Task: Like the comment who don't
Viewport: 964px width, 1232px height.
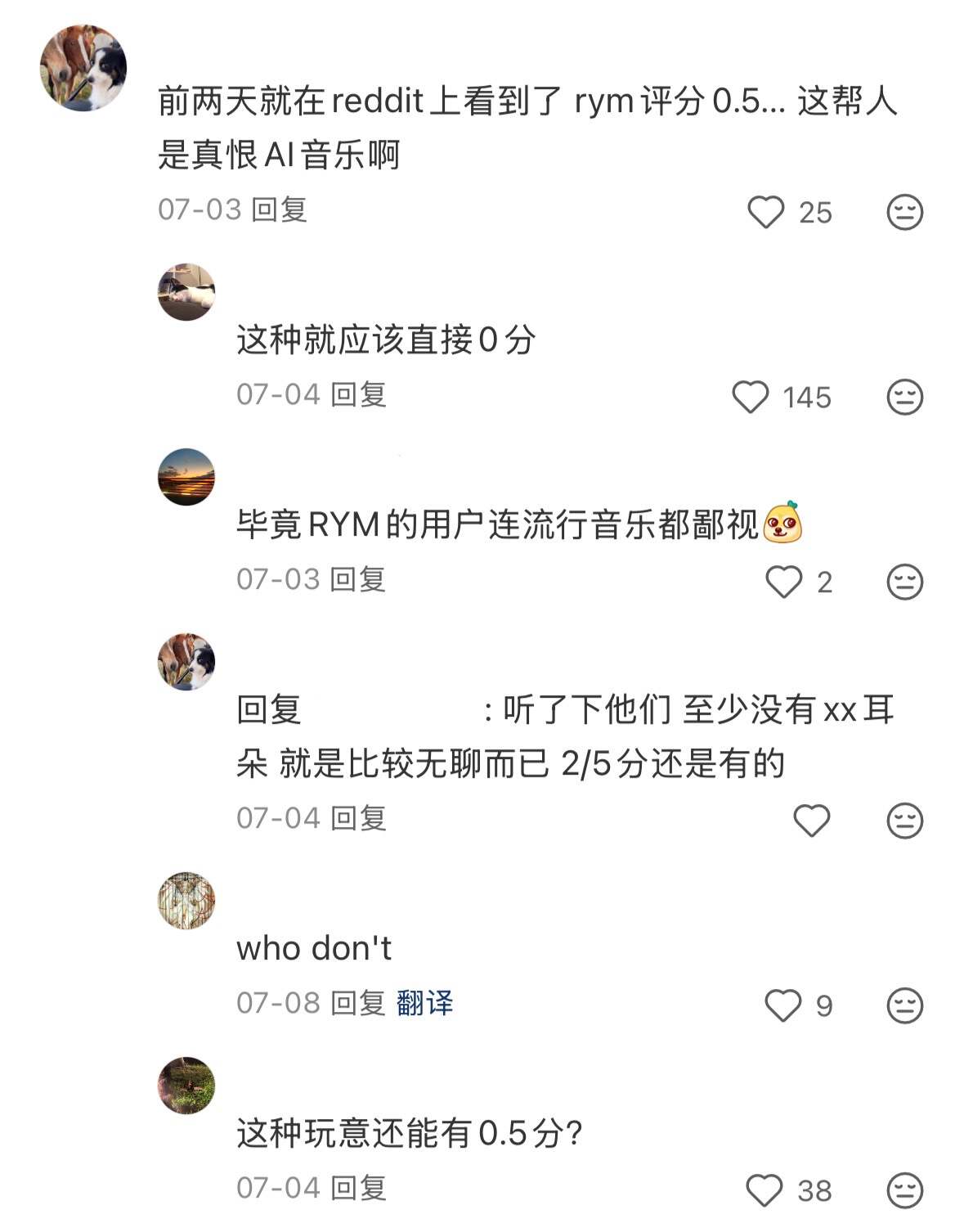Action: pos(782,1005)
